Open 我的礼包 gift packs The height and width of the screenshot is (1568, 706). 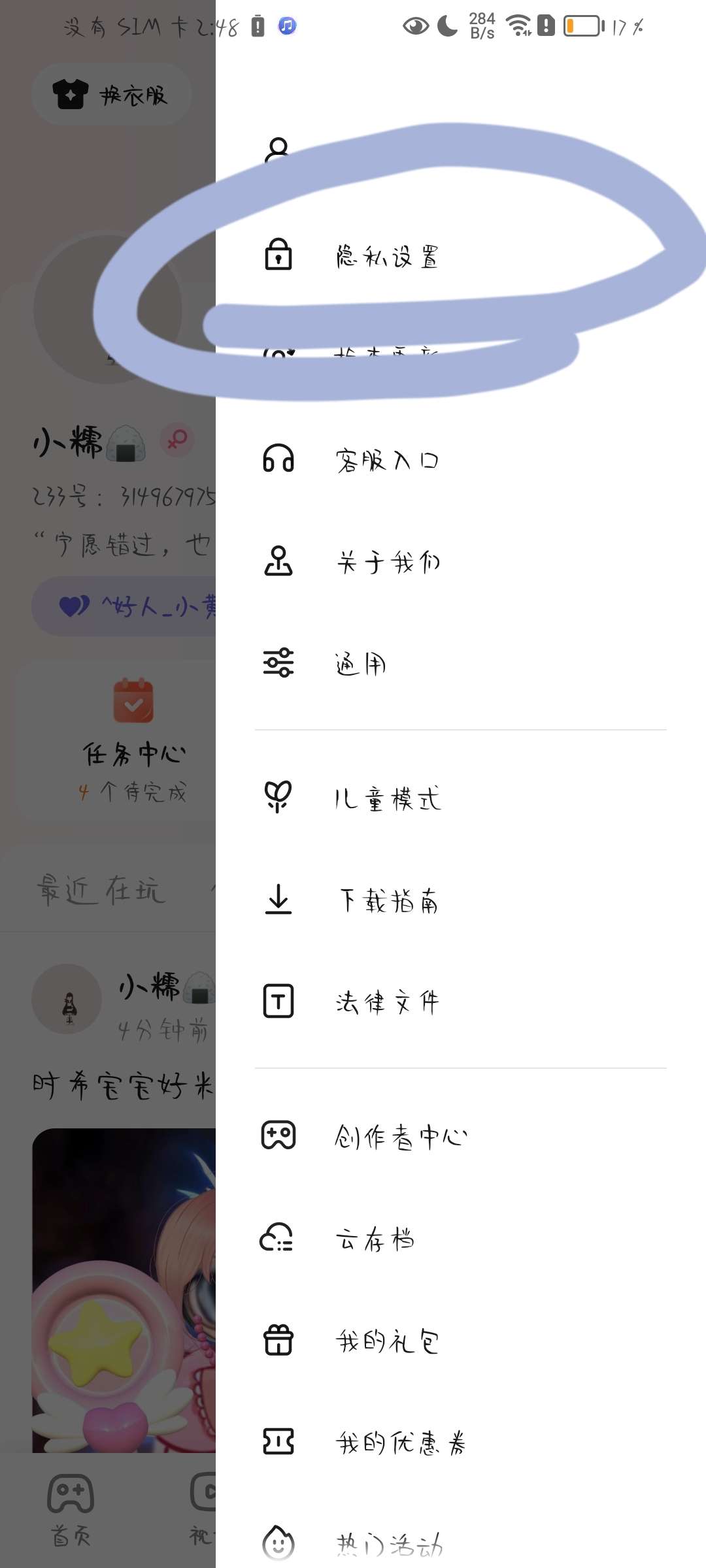click(387, 1341)
